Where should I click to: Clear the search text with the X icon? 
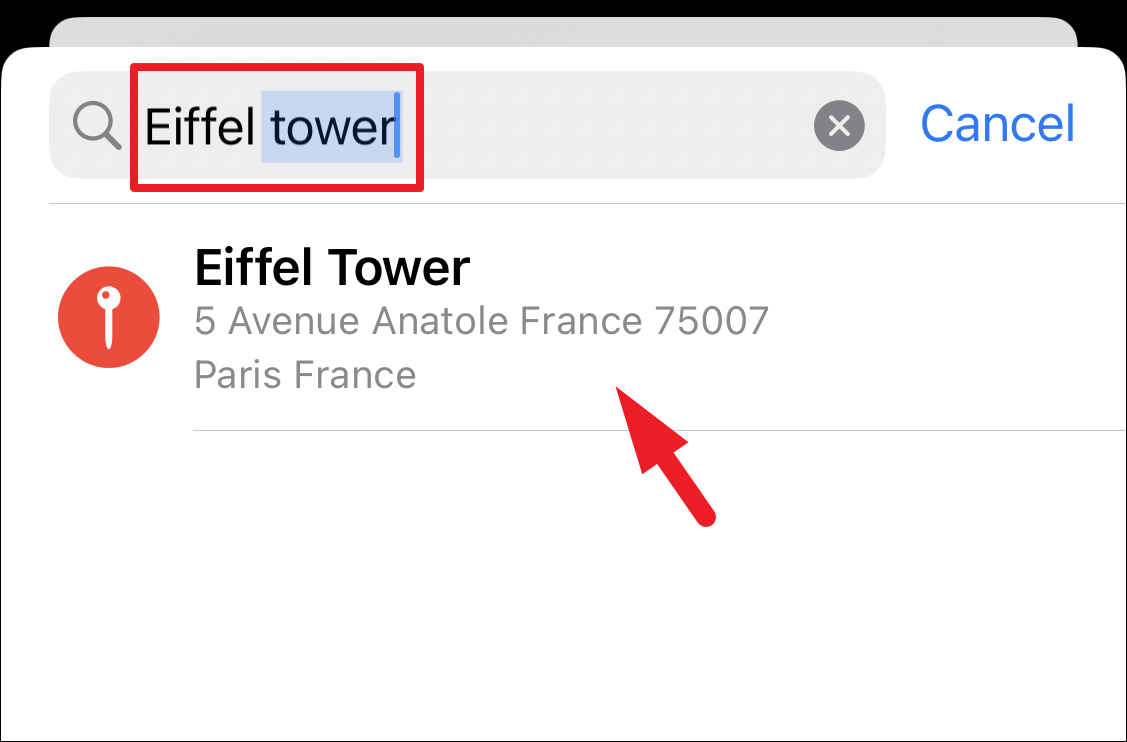(839, 126)
